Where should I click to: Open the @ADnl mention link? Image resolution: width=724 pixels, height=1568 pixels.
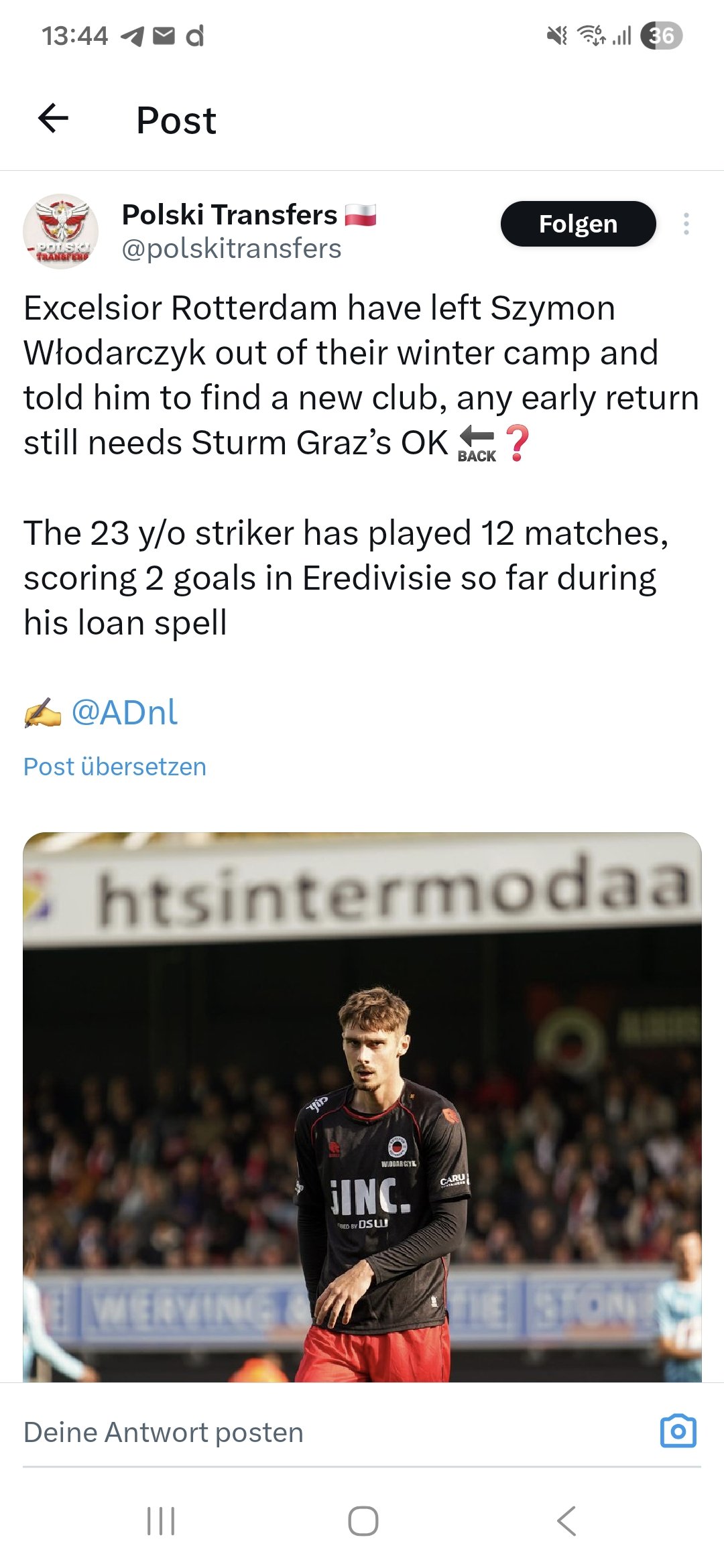coord(124,712)
